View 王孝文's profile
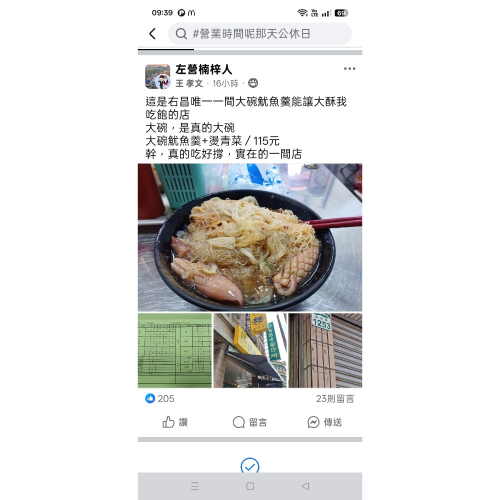Screen dimensions: 500x500 point(189,83)
